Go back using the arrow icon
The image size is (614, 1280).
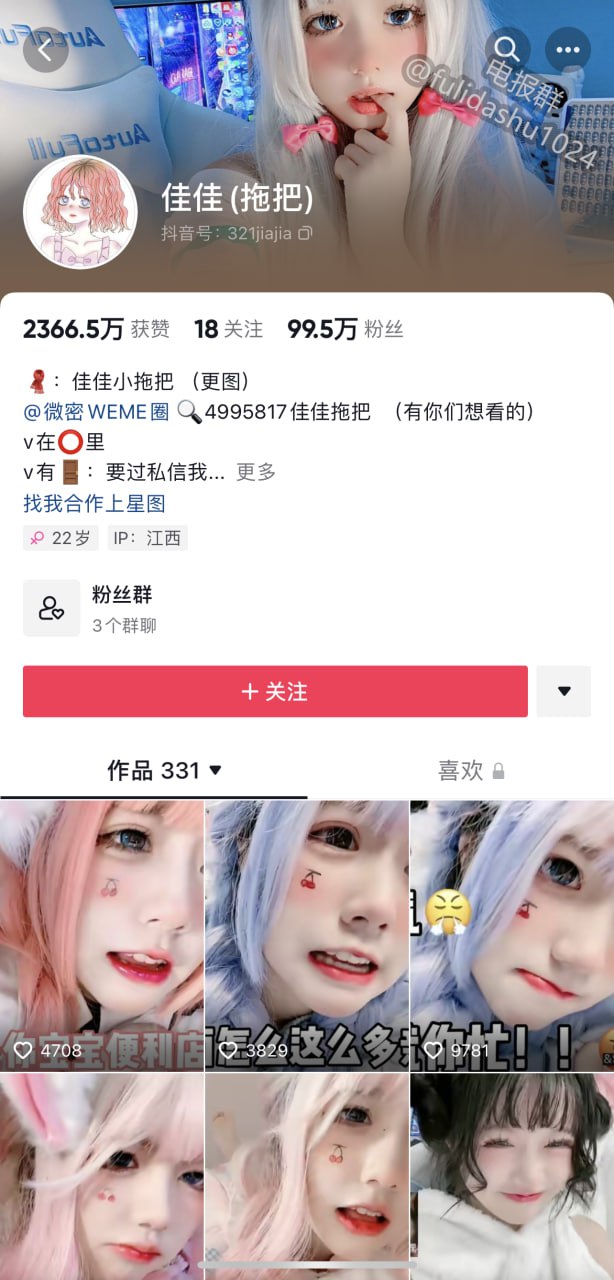45,49
